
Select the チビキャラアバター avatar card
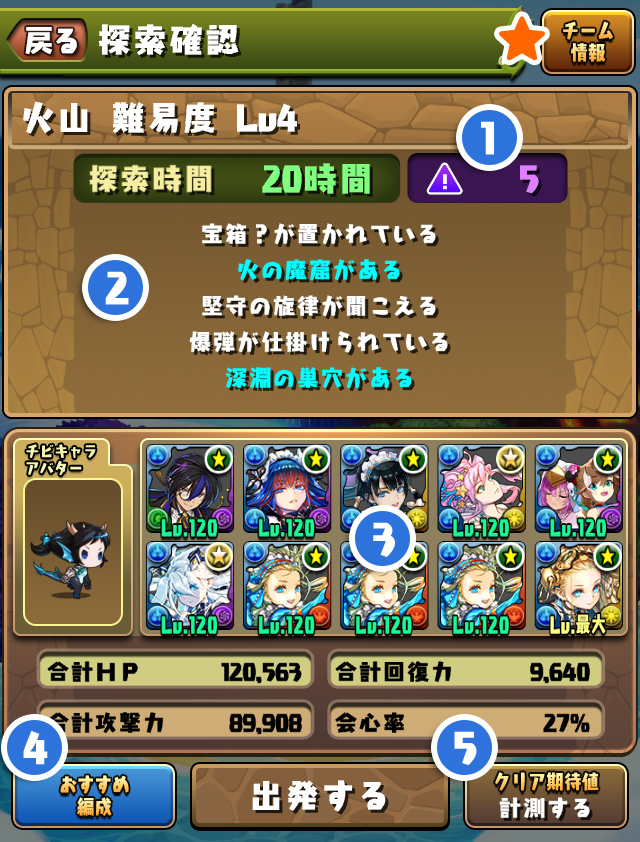pyautogui.click(x=72, y=537)
